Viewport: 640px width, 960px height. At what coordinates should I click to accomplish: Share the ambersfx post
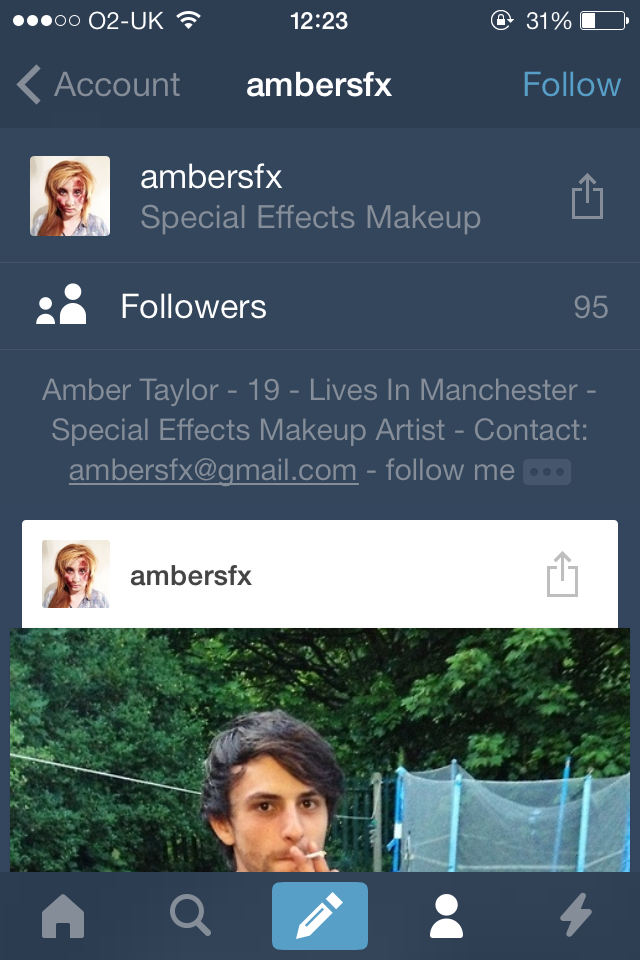pyautogui.click(x=562, y=575)
